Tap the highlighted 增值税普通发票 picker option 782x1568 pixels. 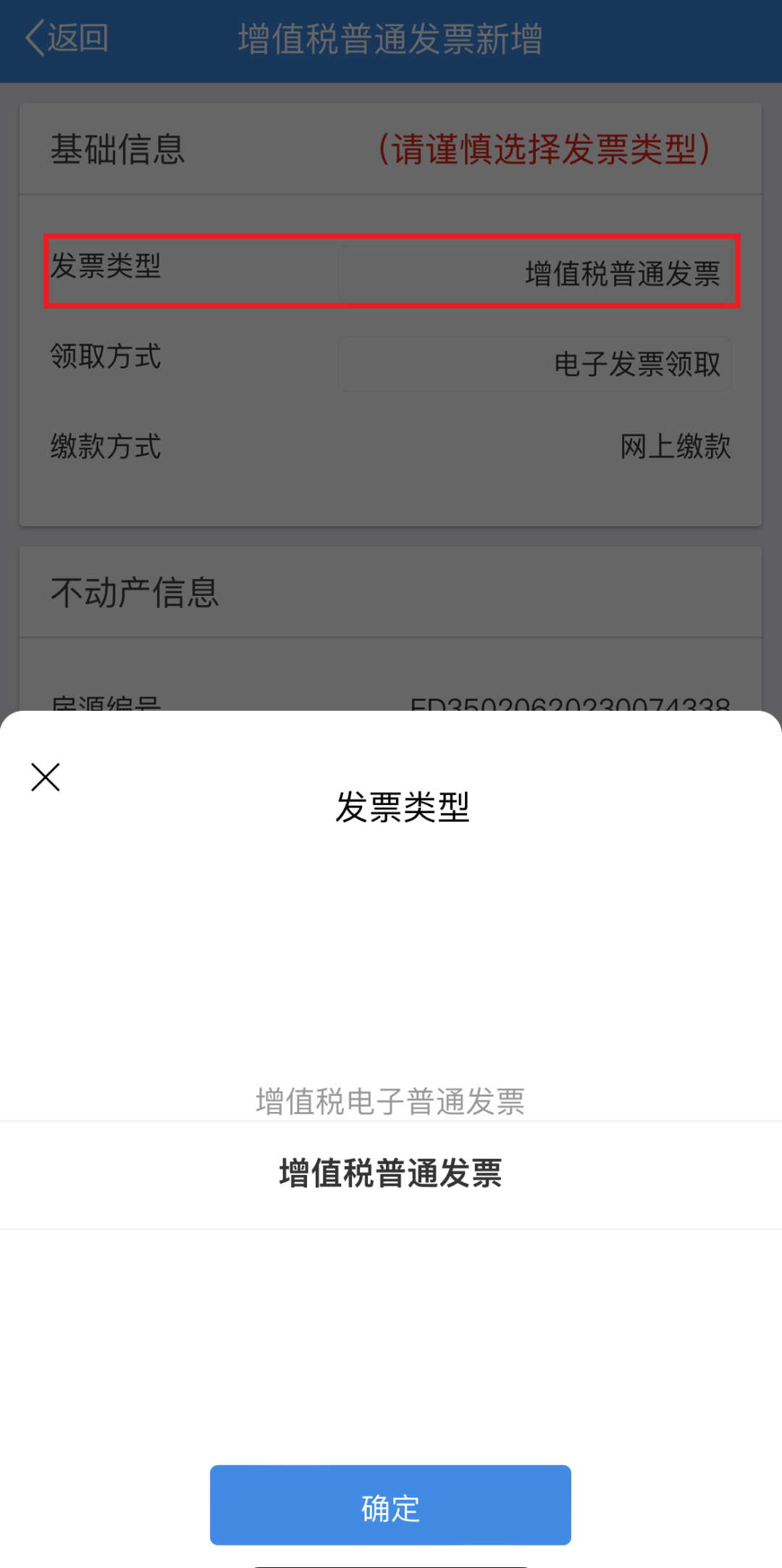[x=390, y=1173]
